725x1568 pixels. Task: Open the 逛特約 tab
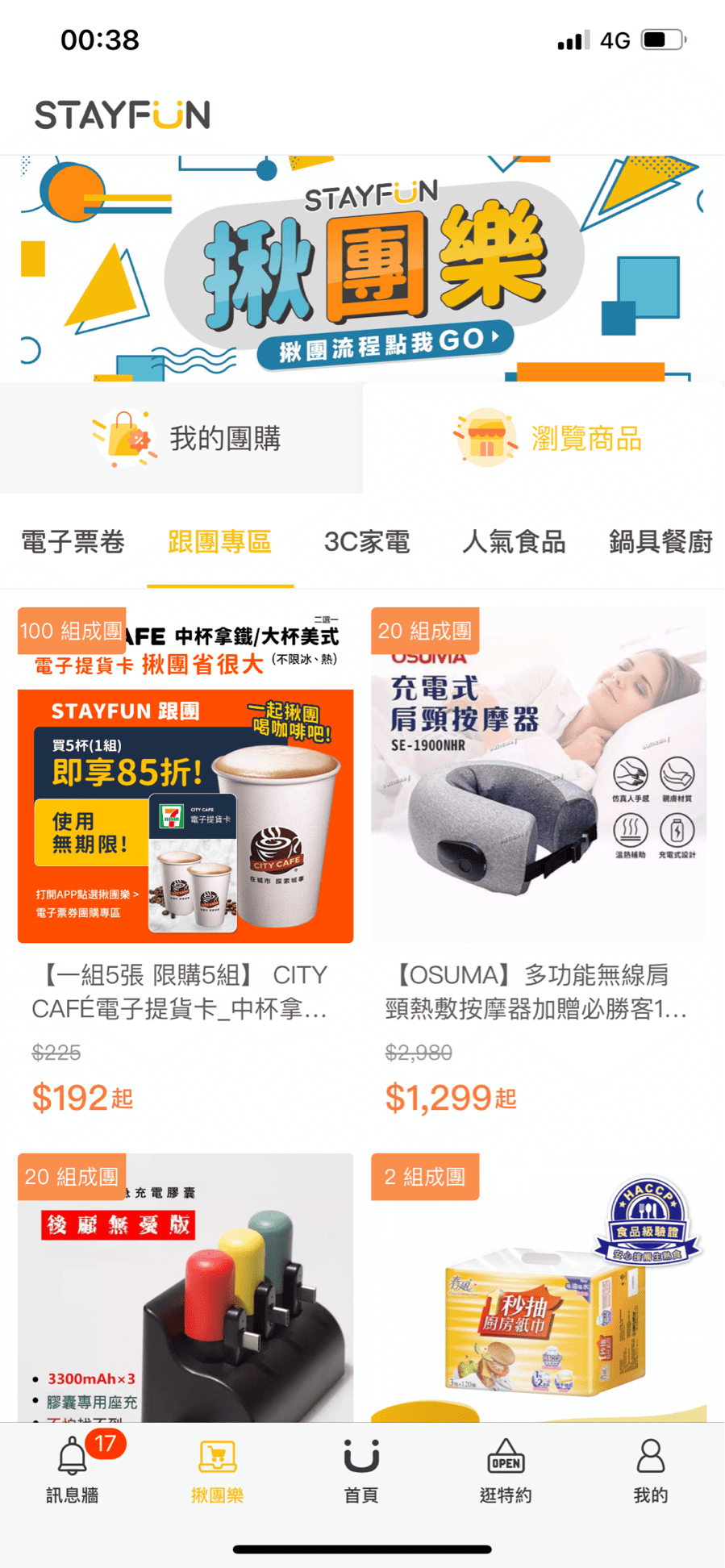click(506, 1470)
